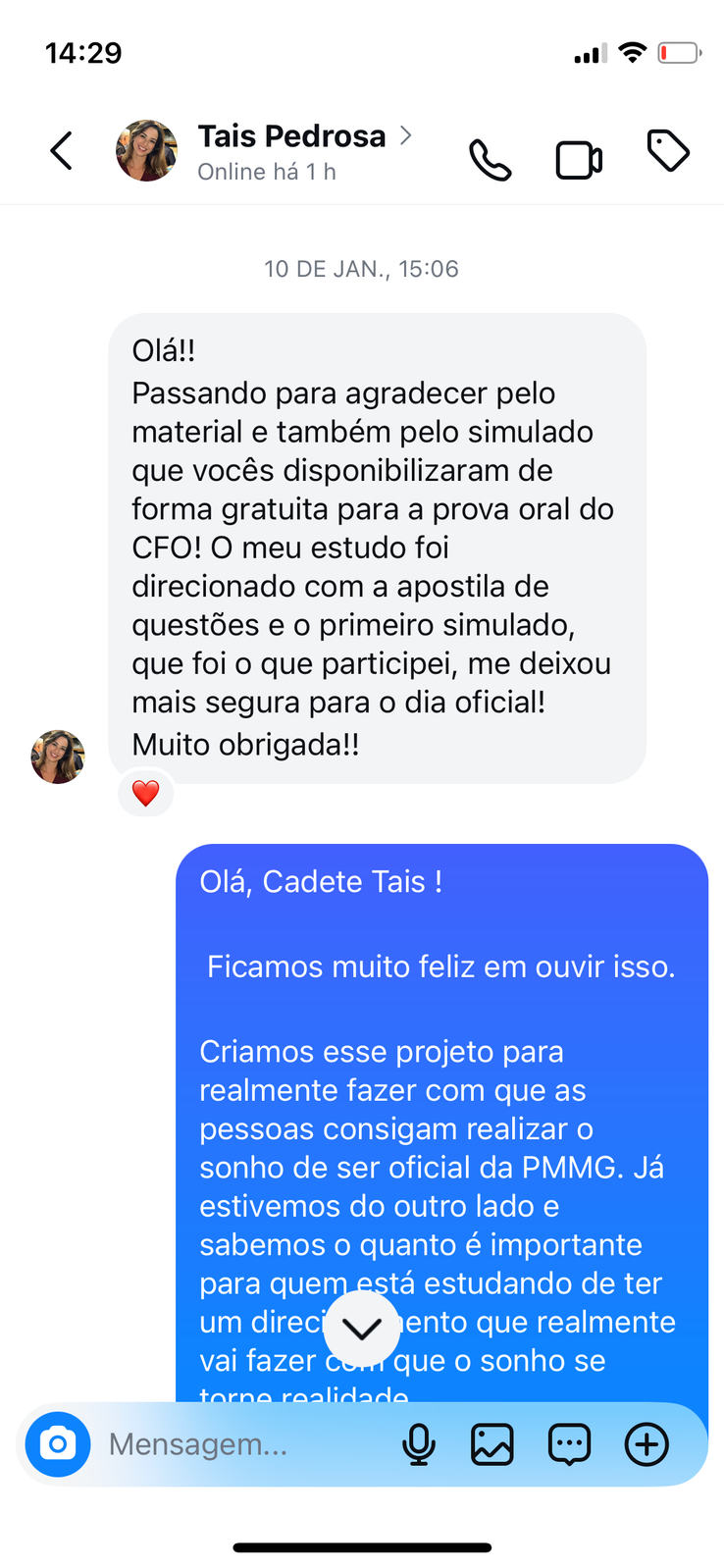
Task: Focus the Mensagem text field
Action: click(x=235, y=1444)
